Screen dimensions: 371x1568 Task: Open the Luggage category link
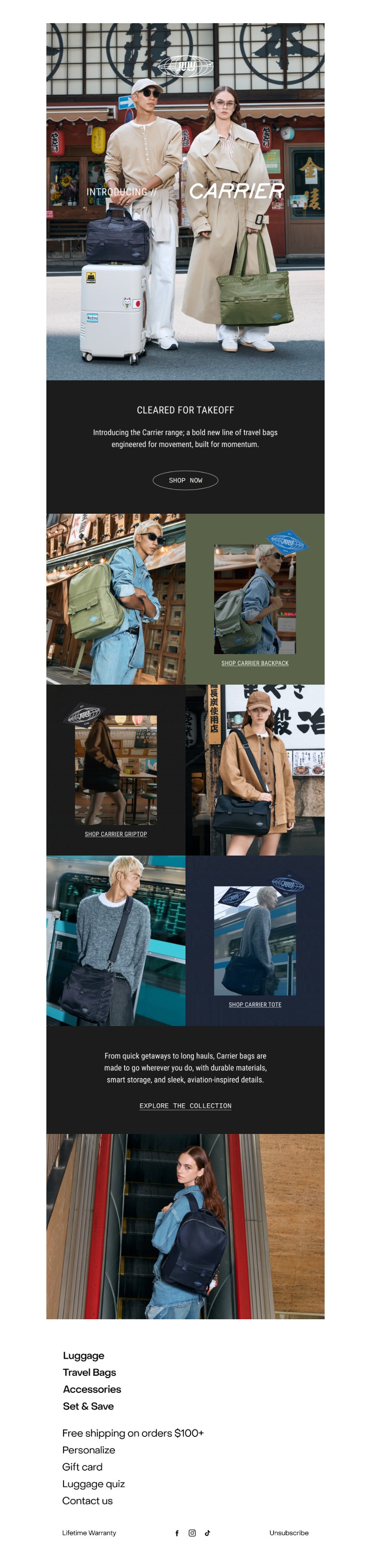coord(83,1355)
